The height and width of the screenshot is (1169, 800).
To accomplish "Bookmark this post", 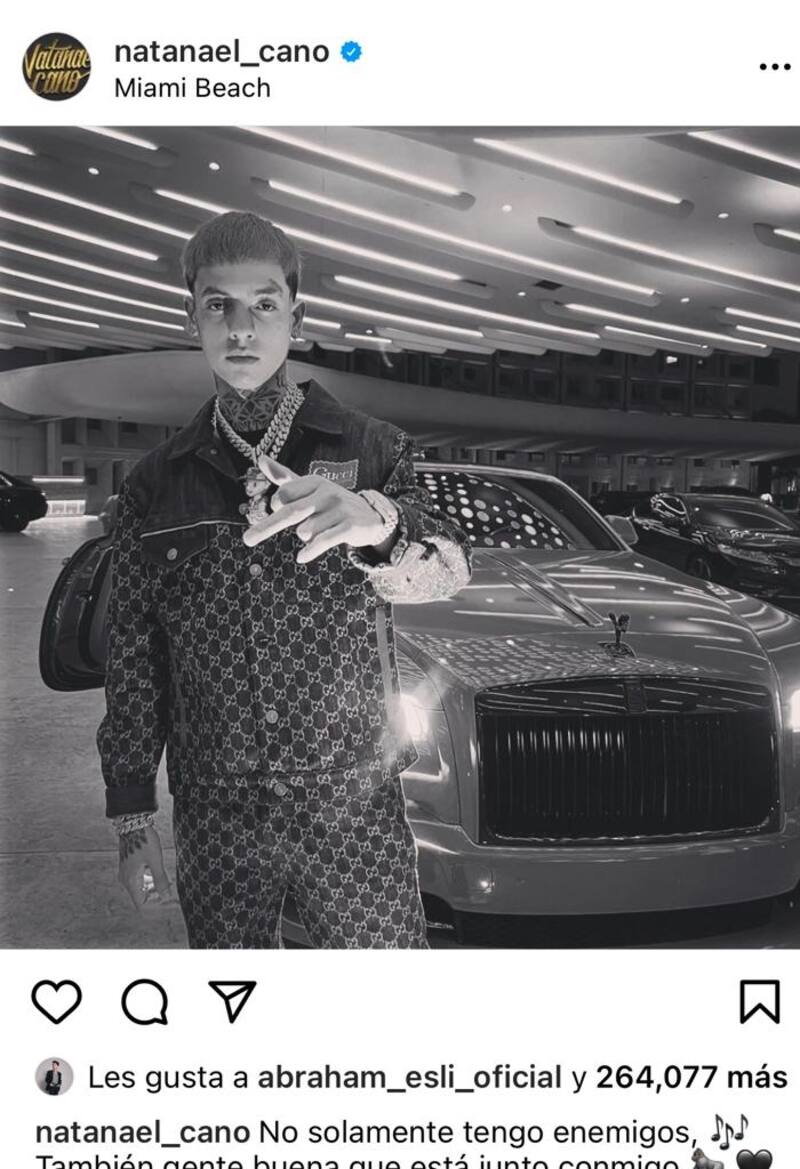I will point(759,1001).
